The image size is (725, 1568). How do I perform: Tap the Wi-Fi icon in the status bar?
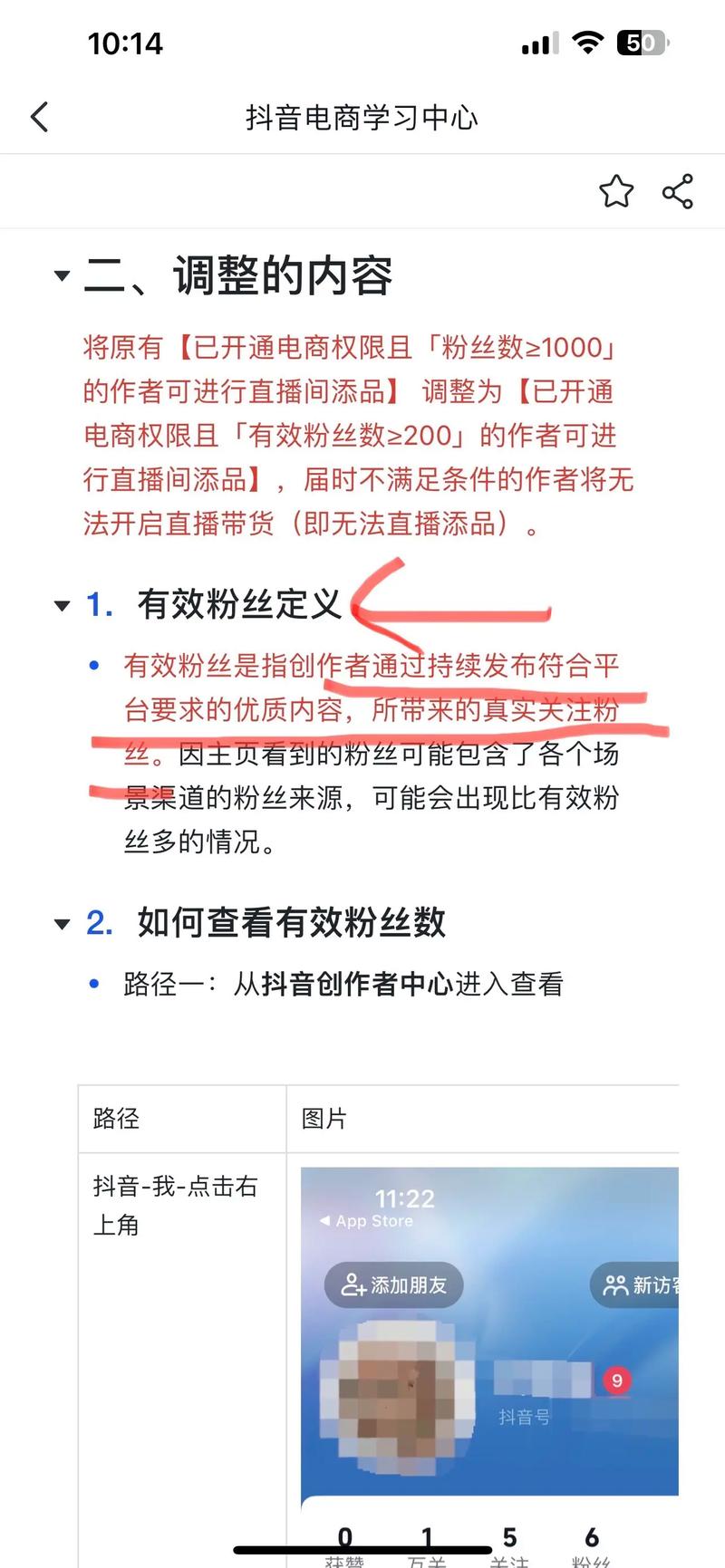pos(587,43)
